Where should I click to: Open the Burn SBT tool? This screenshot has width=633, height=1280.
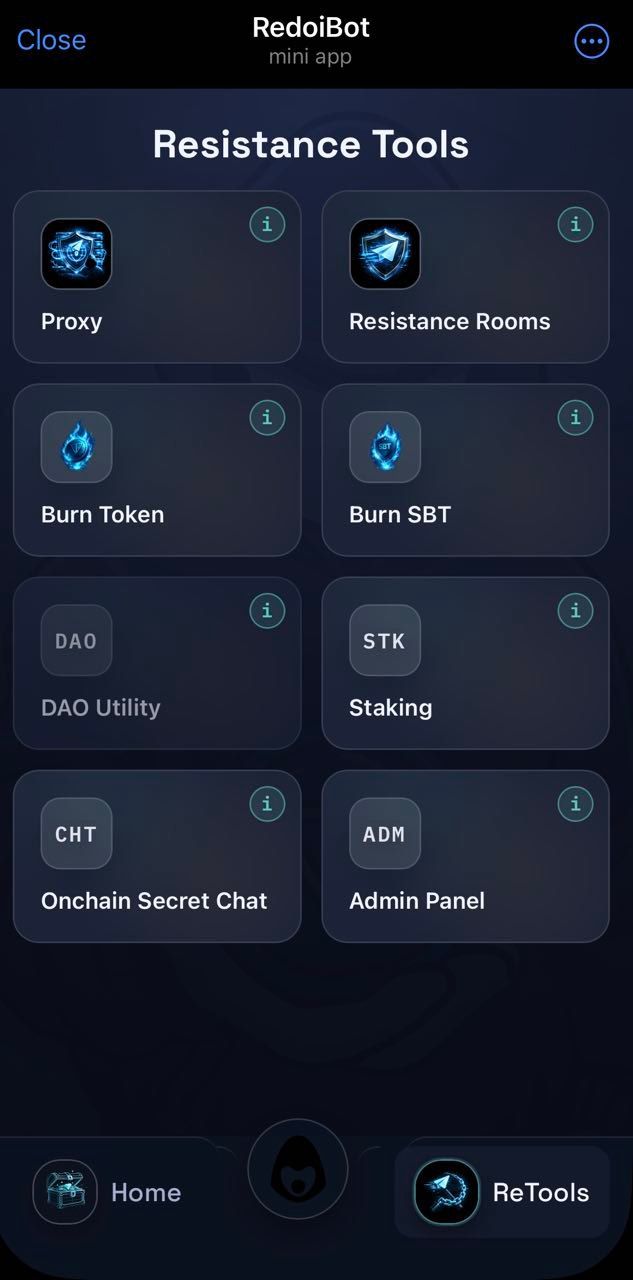[x=464, y=470]
